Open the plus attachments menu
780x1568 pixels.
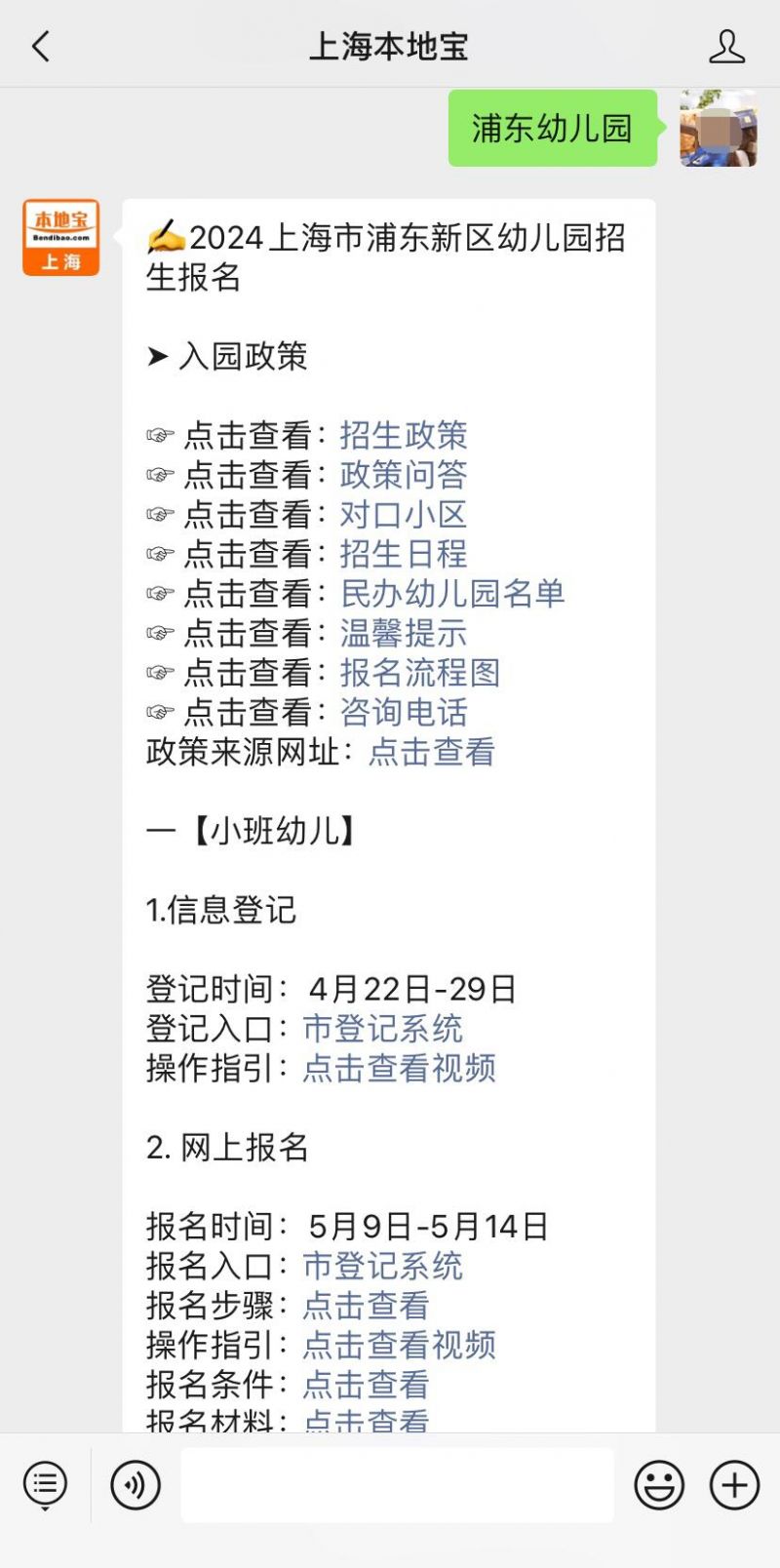pyautogui.click(x=734, y=1485)
